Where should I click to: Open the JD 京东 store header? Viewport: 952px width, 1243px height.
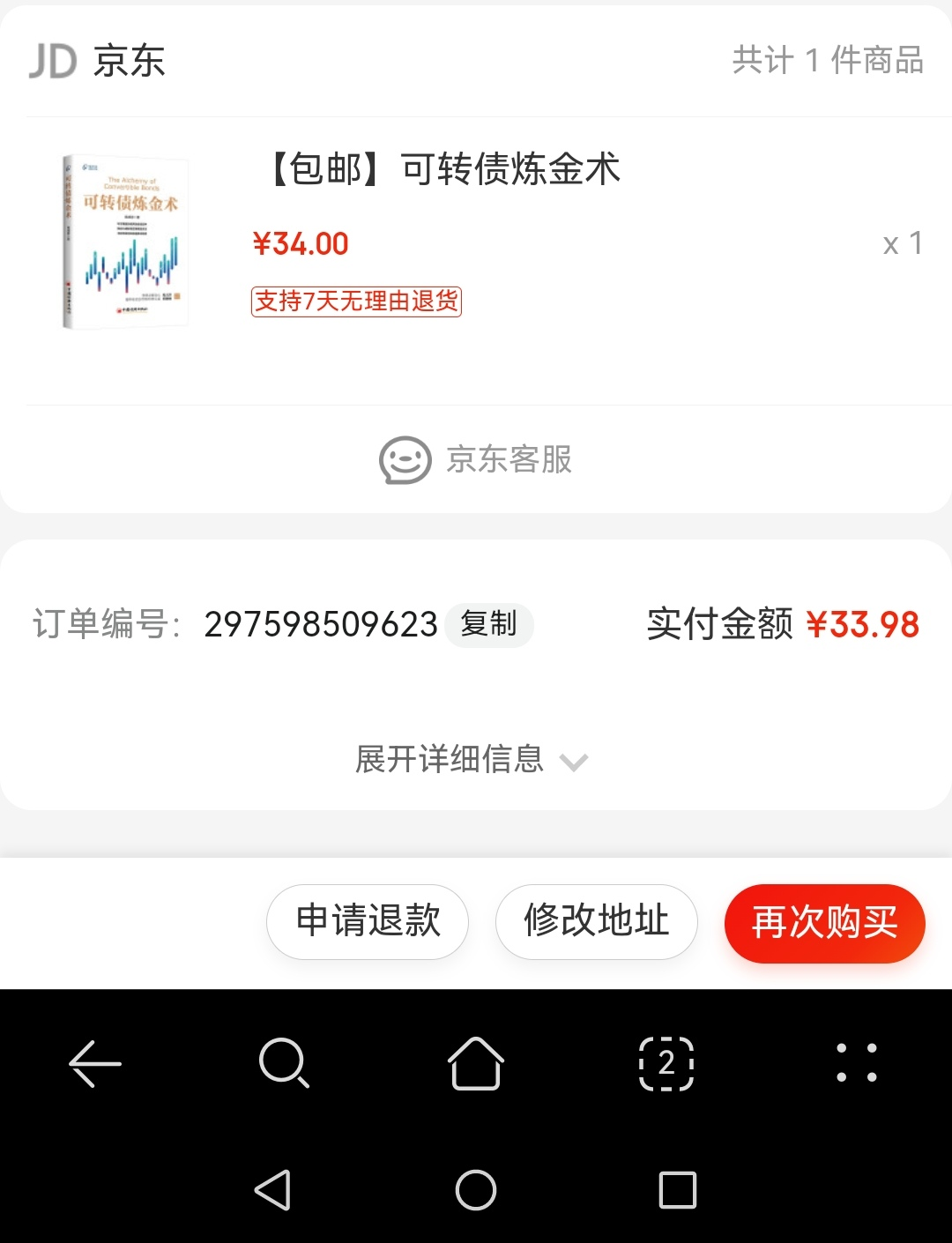tap(98, 61)
